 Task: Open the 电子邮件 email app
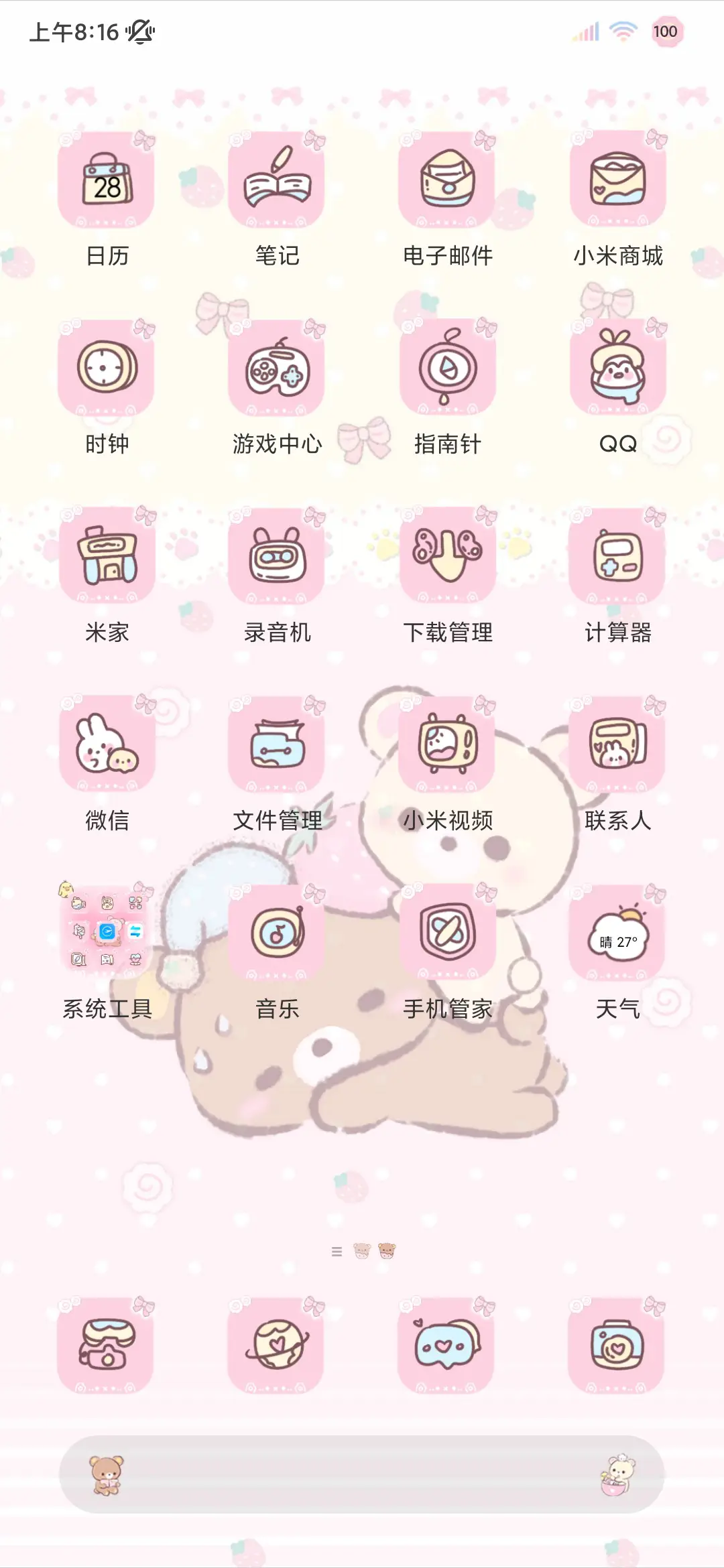point(448,181)
